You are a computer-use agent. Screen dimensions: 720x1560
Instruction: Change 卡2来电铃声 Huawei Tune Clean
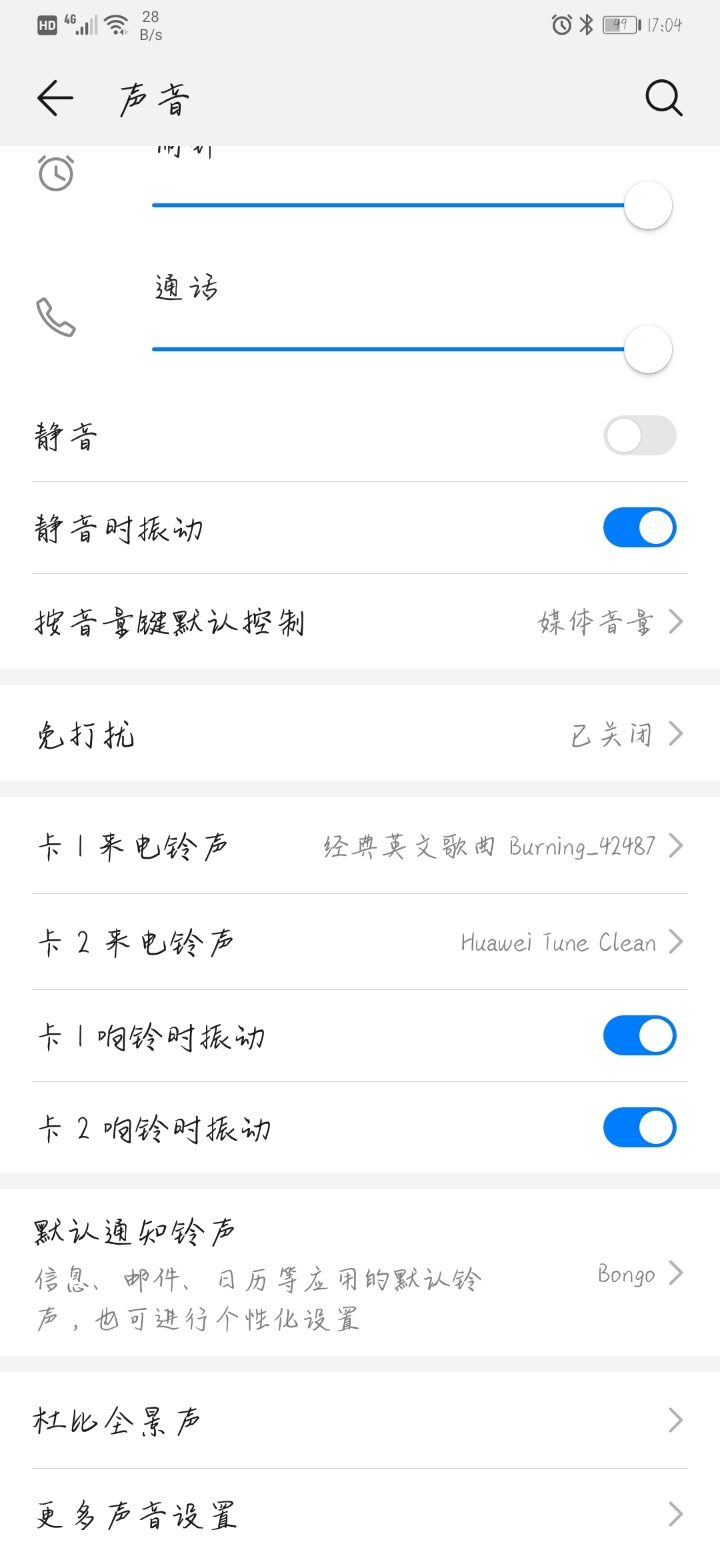[x=360, y=942]
